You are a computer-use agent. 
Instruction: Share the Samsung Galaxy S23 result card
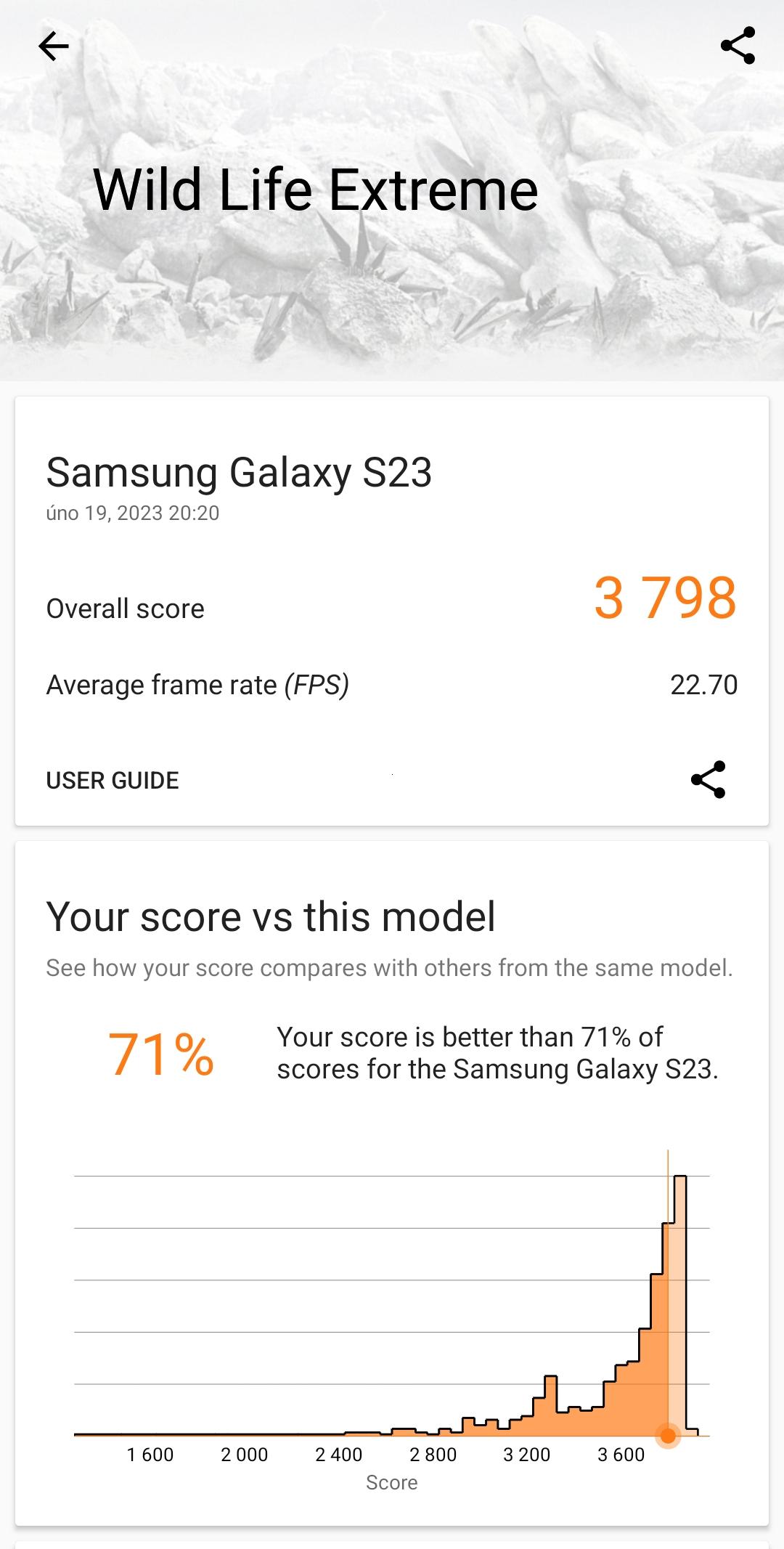pyautogui.click(x=708, y=780)
